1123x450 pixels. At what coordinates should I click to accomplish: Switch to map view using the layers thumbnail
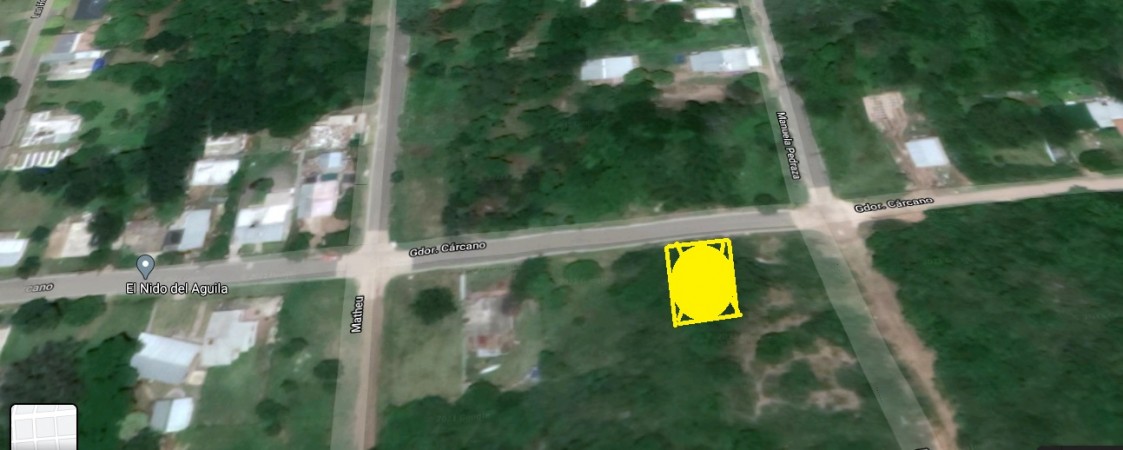(43, 428)
